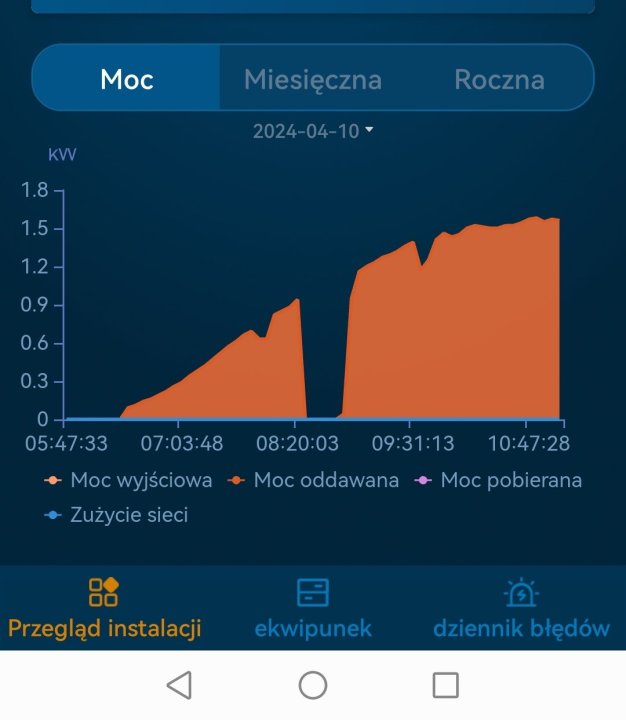The image size is (626, 720).
Task: Toggle Moc wyjściowa series in legend
Action: point(130,480)
